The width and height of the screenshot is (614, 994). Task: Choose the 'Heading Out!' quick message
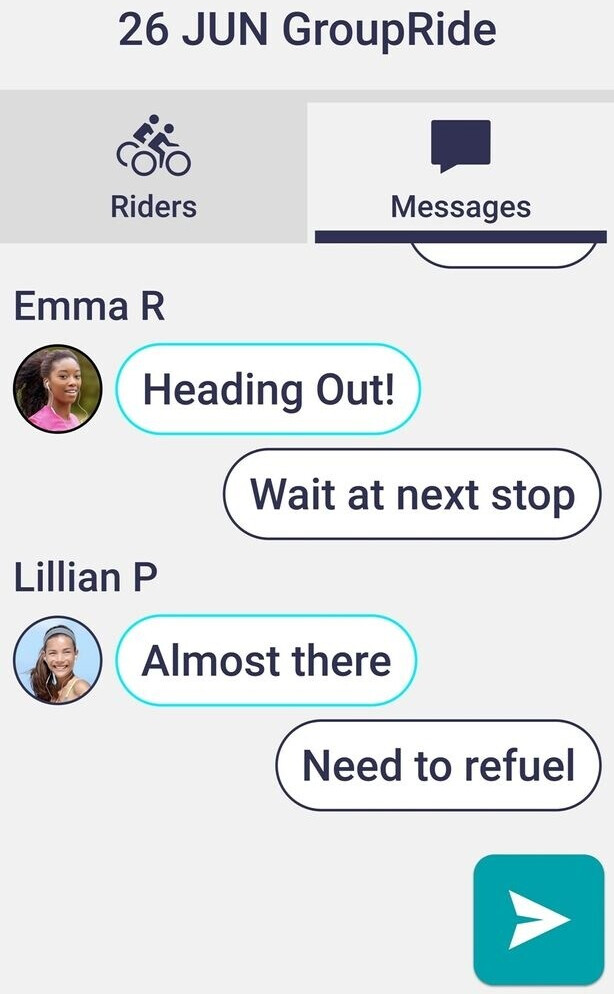[268, 389]
